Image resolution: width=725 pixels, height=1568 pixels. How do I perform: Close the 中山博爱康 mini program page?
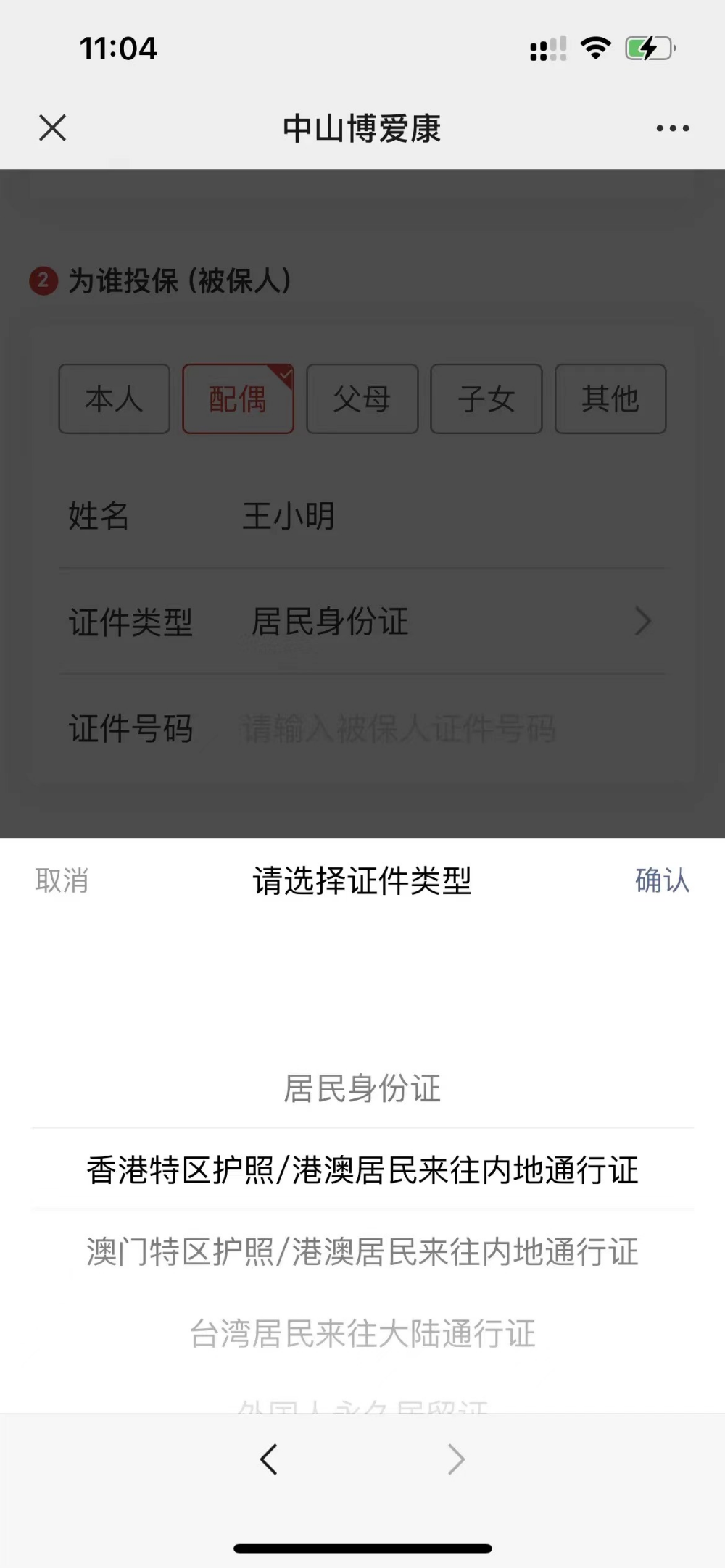coord(52,128)
